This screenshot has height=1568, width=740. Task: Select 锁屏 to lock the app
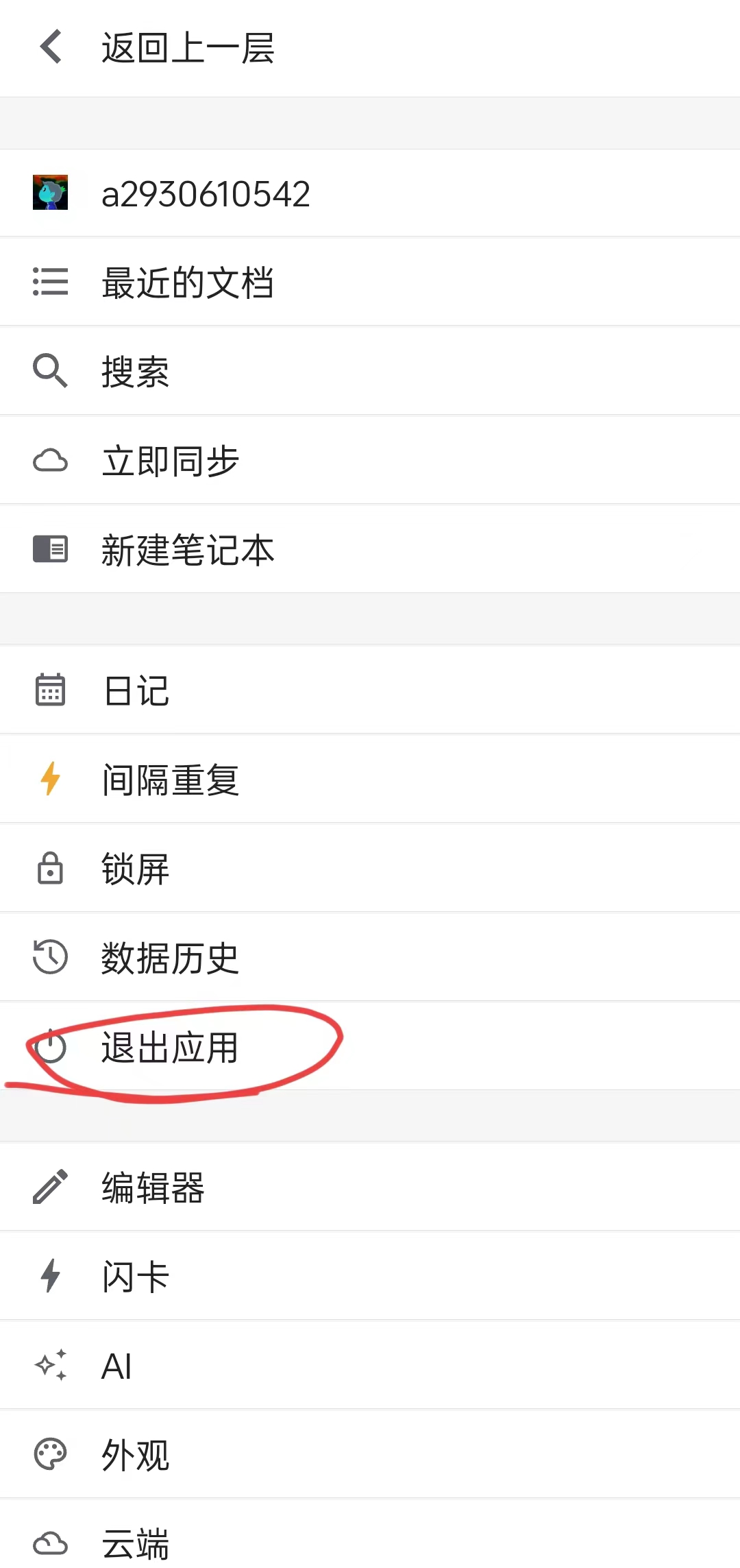(136, 868)
